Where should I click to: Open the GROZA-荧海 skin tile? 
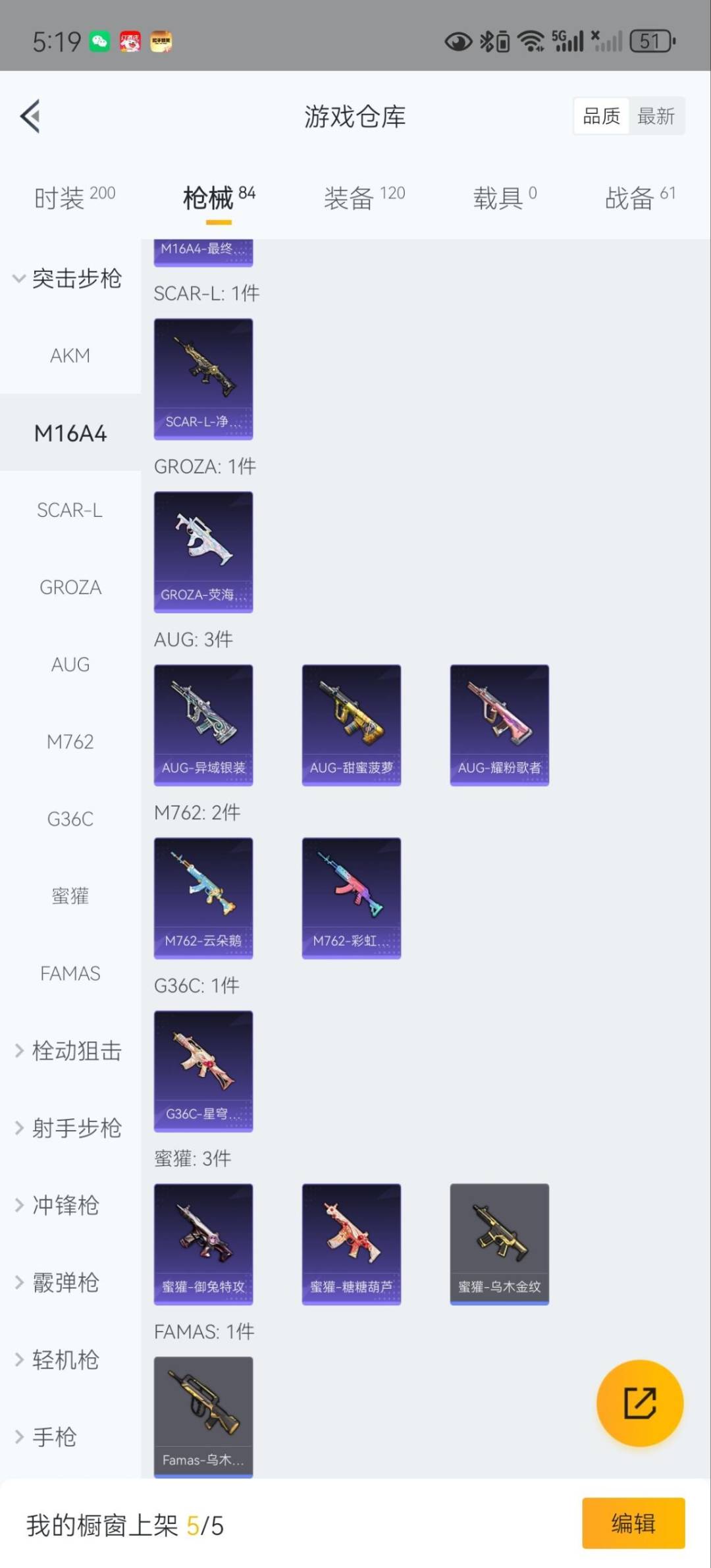(x=203, y=552)
